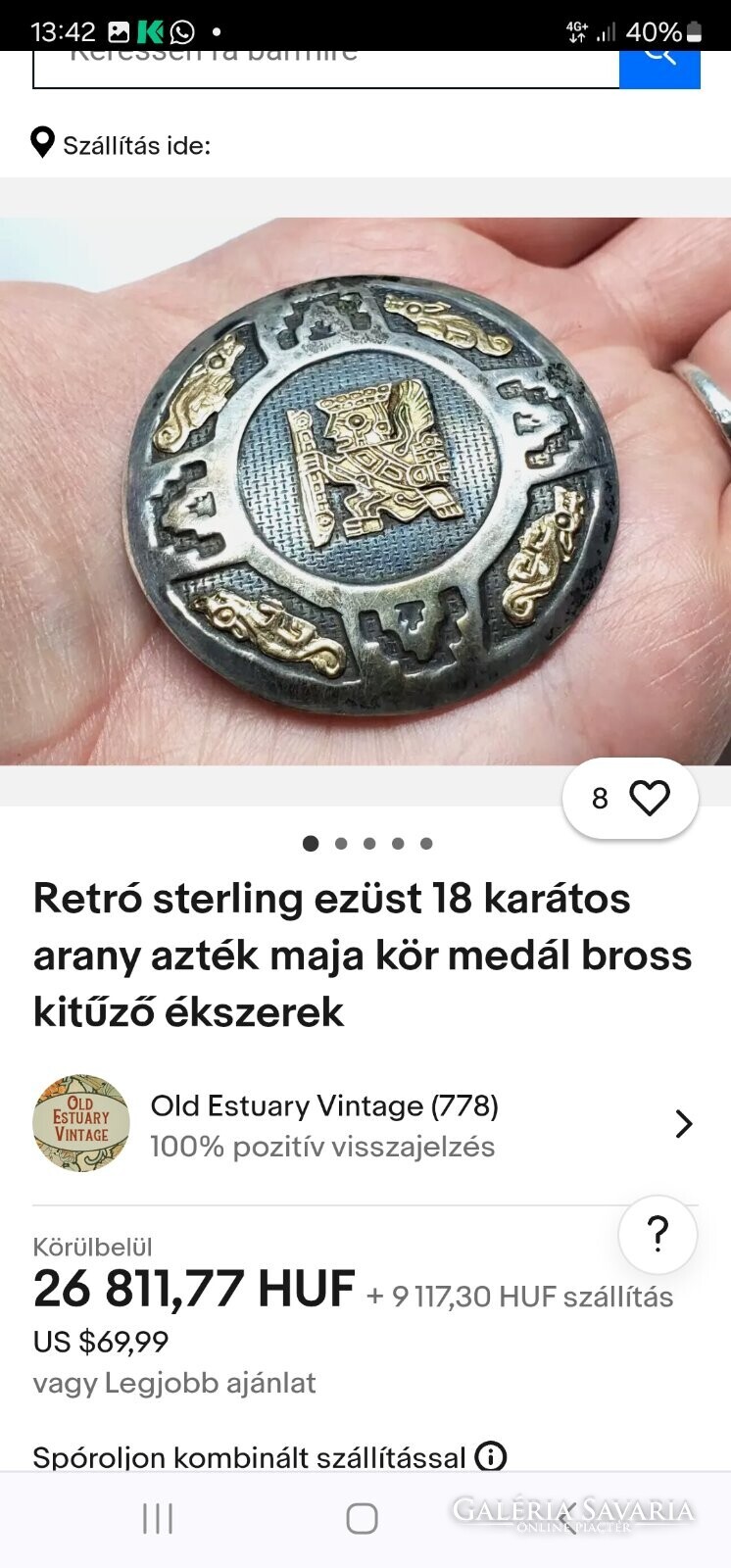This screenshot has height=1568, width=731.
Task: Open the question mark help button
Action: tap(658, 1234)
